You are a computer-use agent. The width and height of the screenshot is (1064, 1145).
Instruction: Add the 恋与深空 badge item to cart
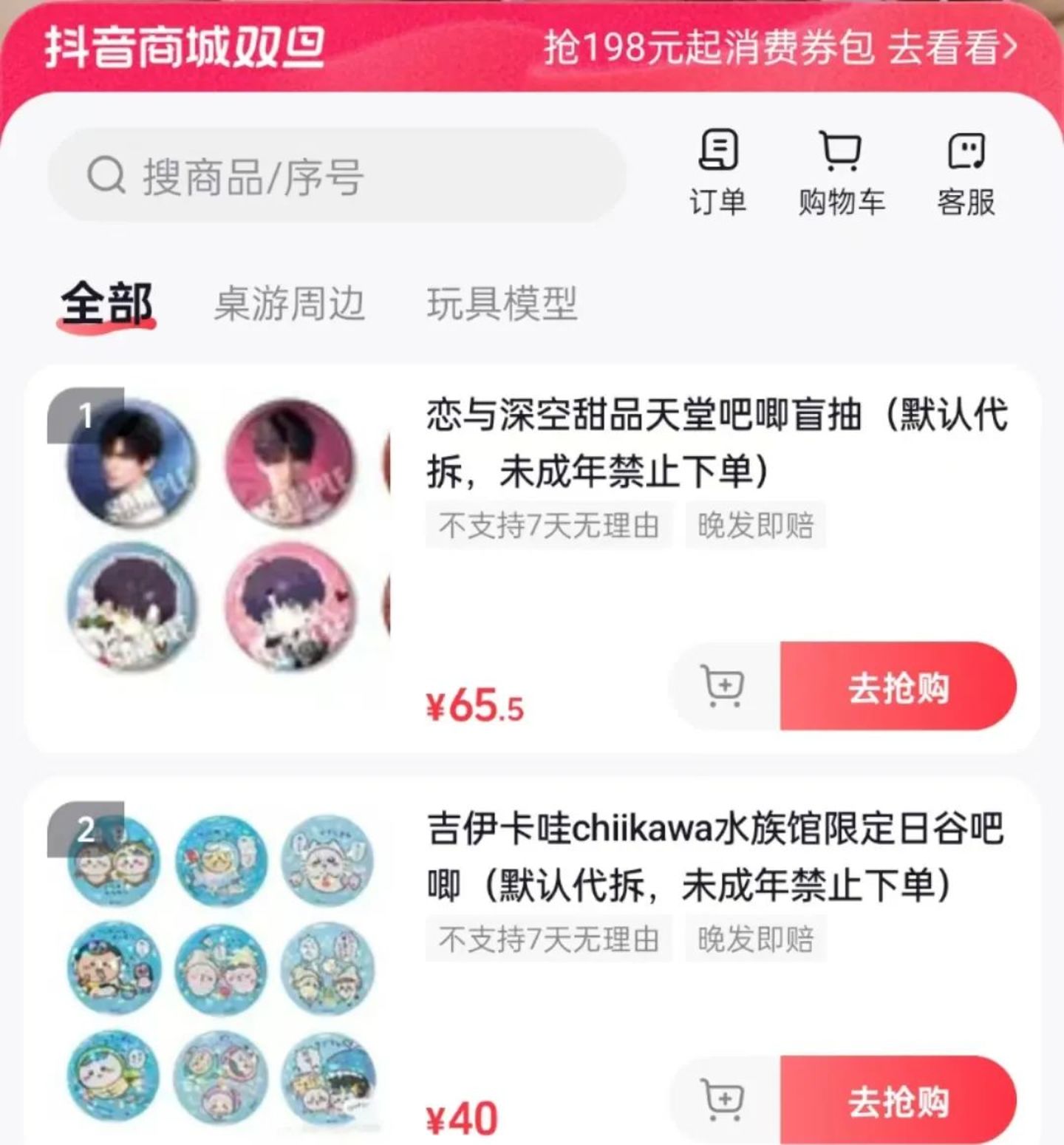click(x=723, y=686)
